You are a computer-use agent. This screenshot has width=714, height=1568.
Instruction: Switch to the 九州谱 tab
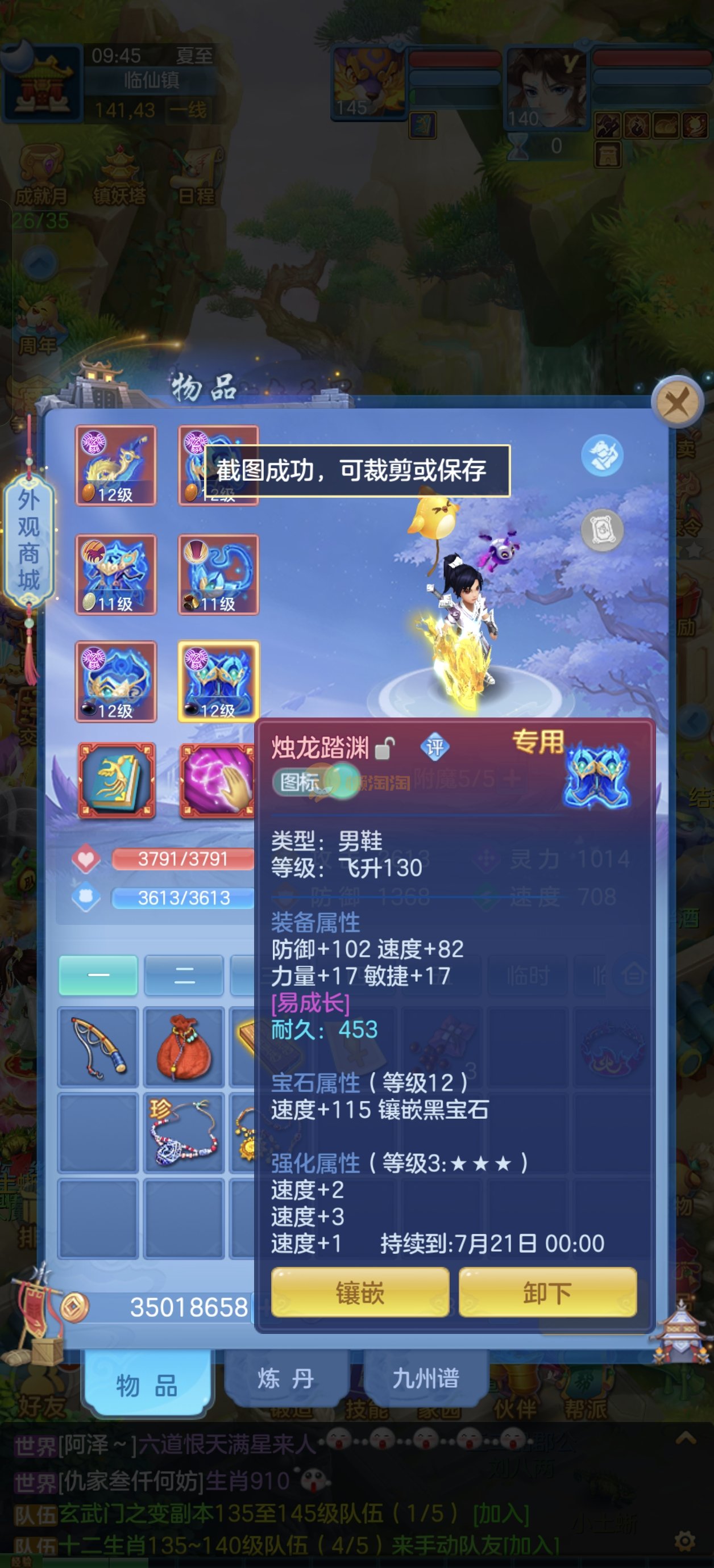click(x=425, y=1378)
